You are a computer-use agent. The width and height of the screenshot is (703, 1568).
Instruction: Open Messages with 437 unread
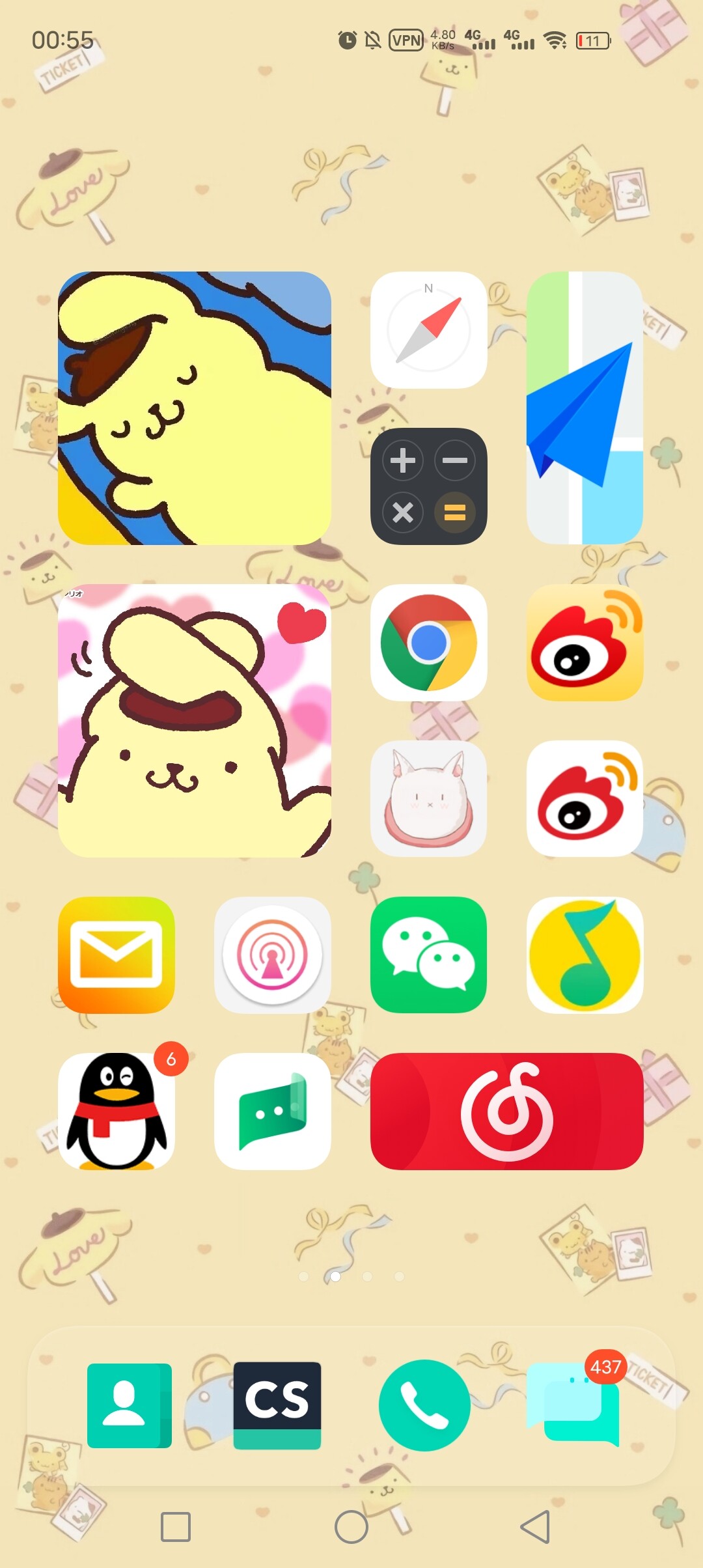(x=573, y=1405)
